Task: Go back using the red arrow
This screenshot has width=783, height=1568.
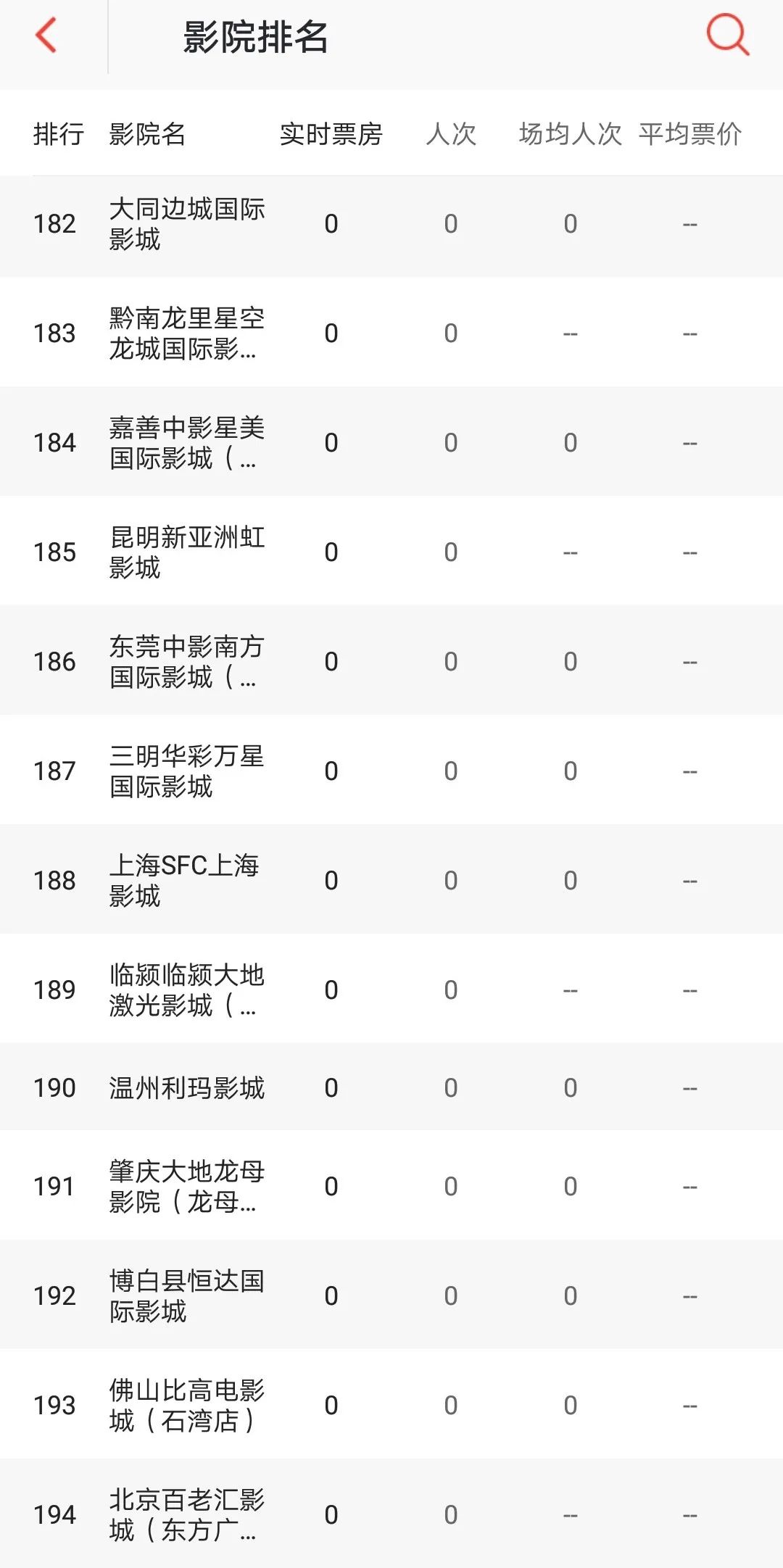Action: coord(46,35)
